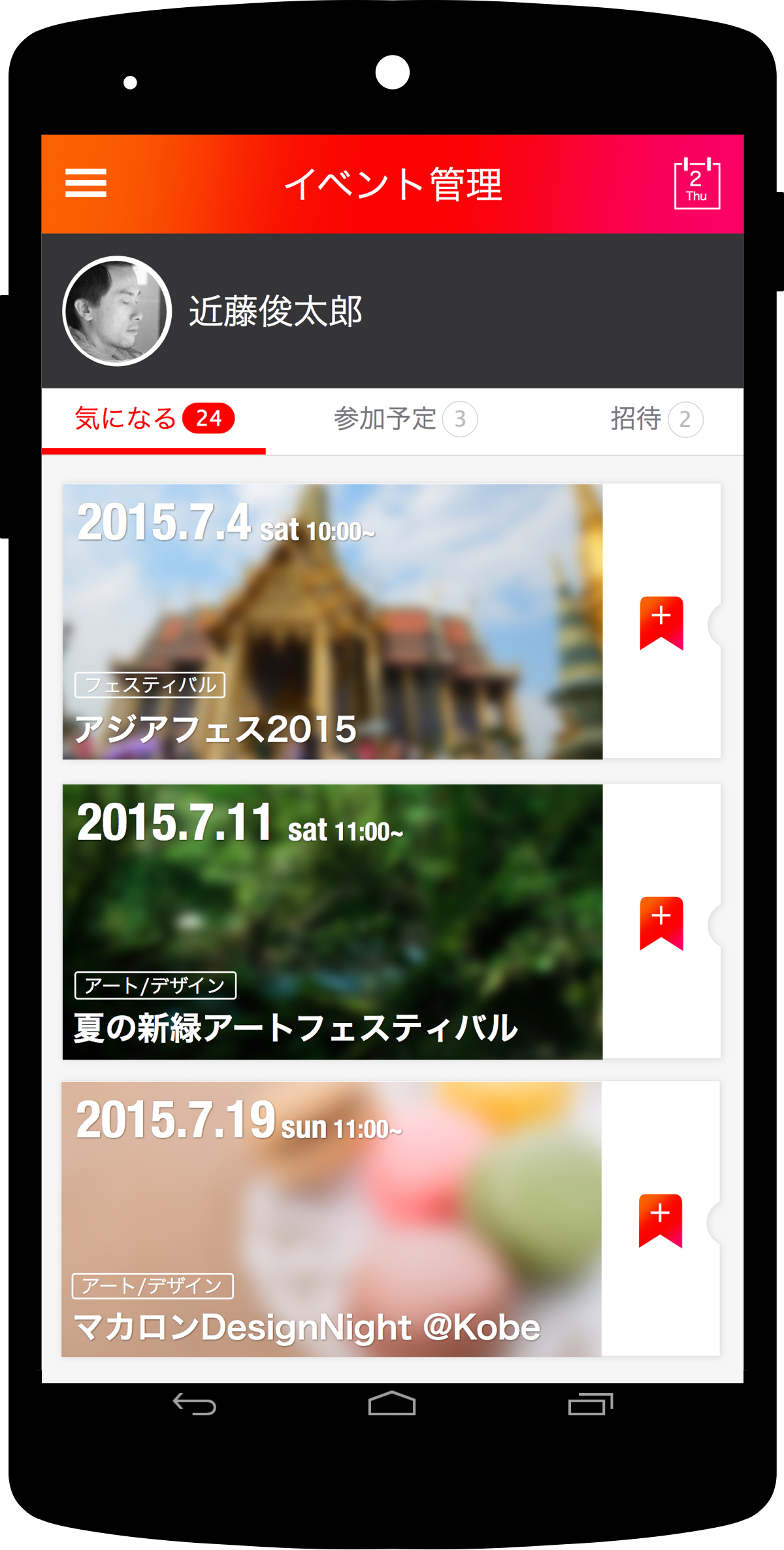This screenshot has width=784, height=1550.
Task: Switch to the 参加予定 tab
Action: 405,419
